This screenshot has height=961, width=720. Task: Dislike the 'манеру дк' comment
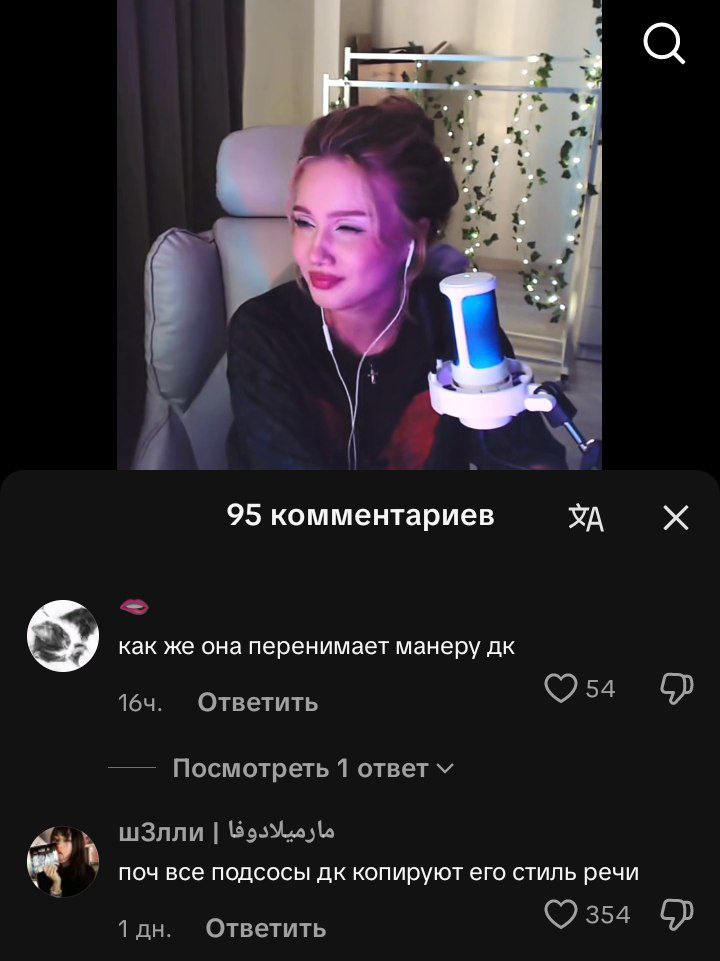coord(677,688)
